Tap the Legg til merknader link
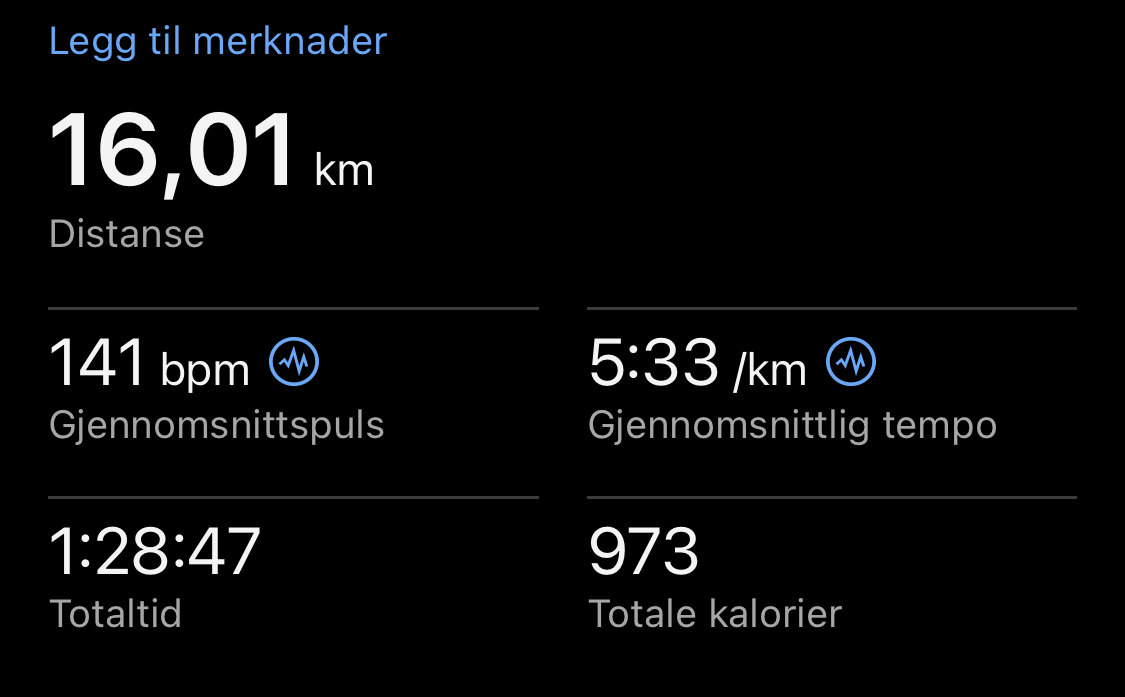Image resolution: width=1125 pixels, height=697 pixels. click(218, 42)
